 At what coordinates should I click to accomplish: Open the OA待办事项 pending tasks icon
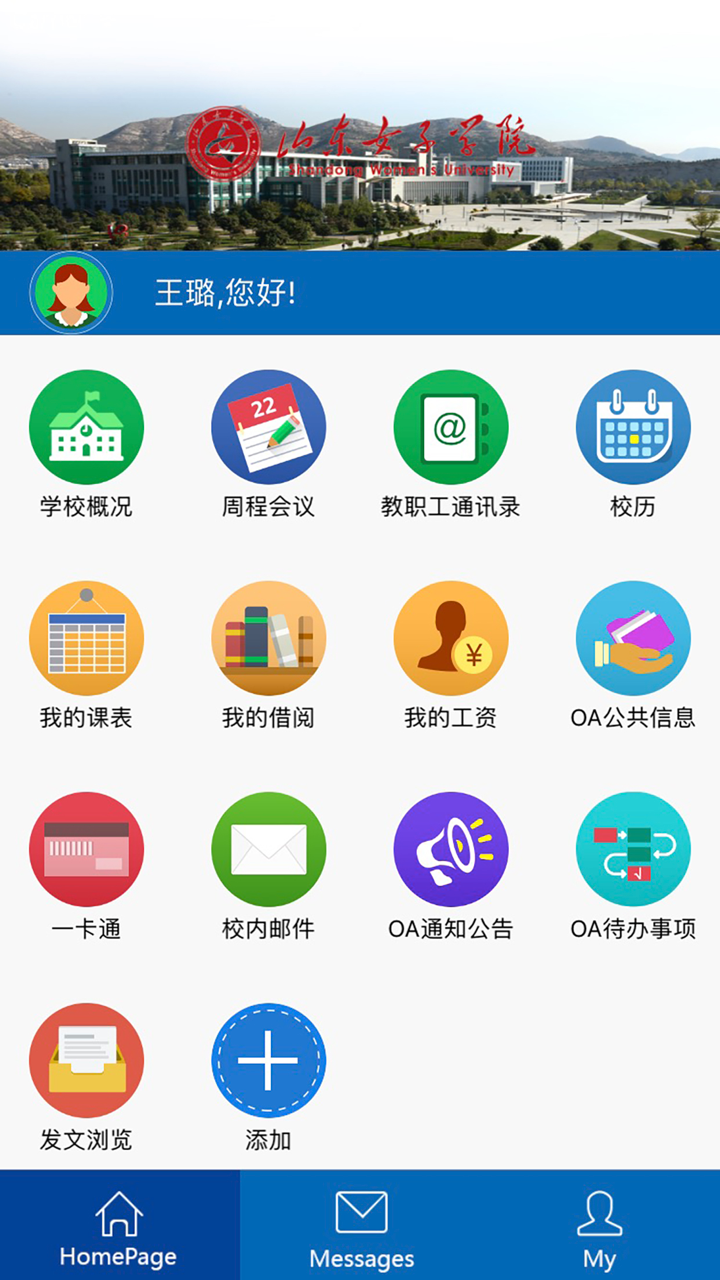click(633, 848)
